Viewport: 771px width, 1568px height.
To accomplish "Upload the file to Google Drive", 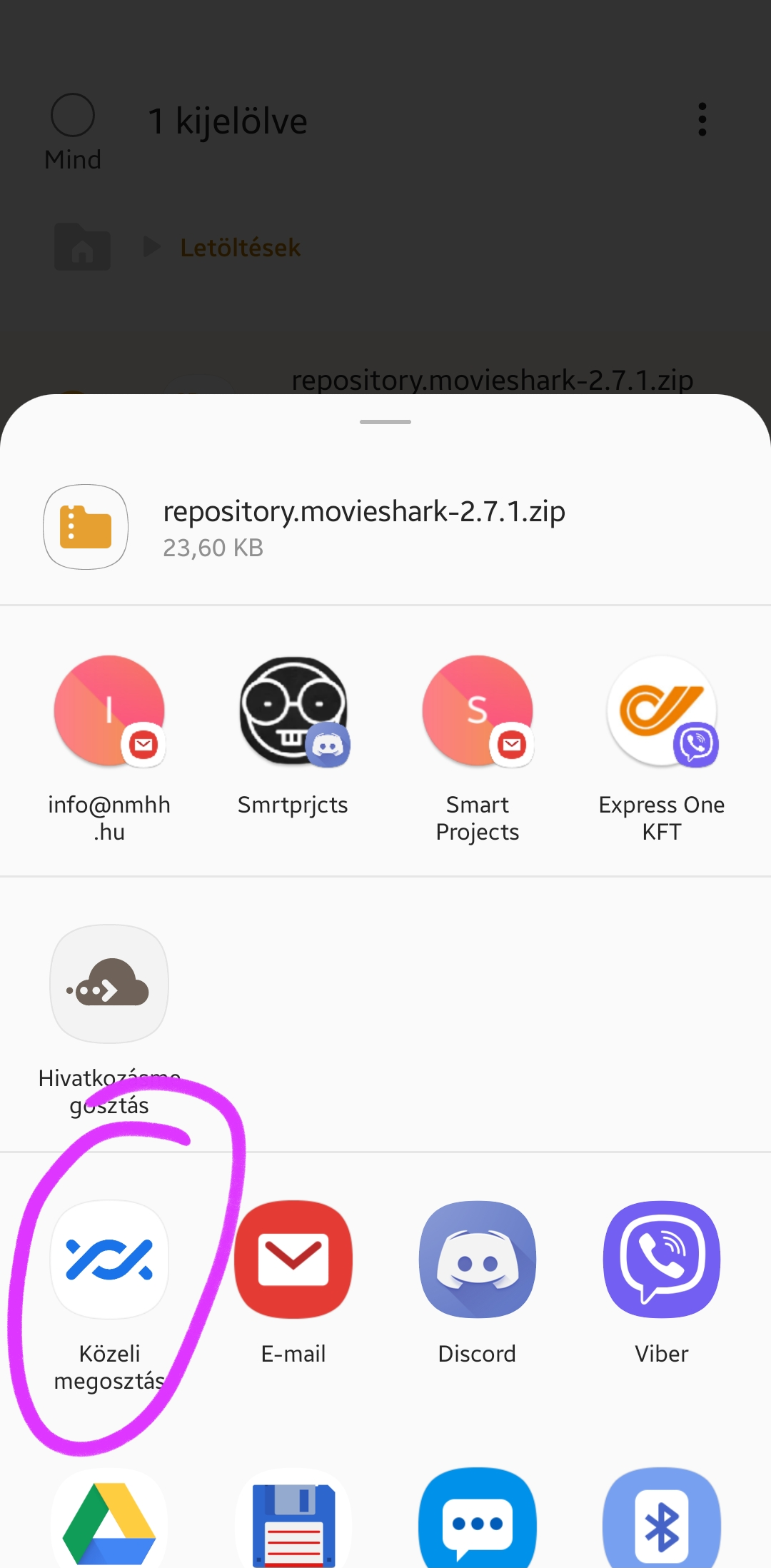I will coord(109,1521).
